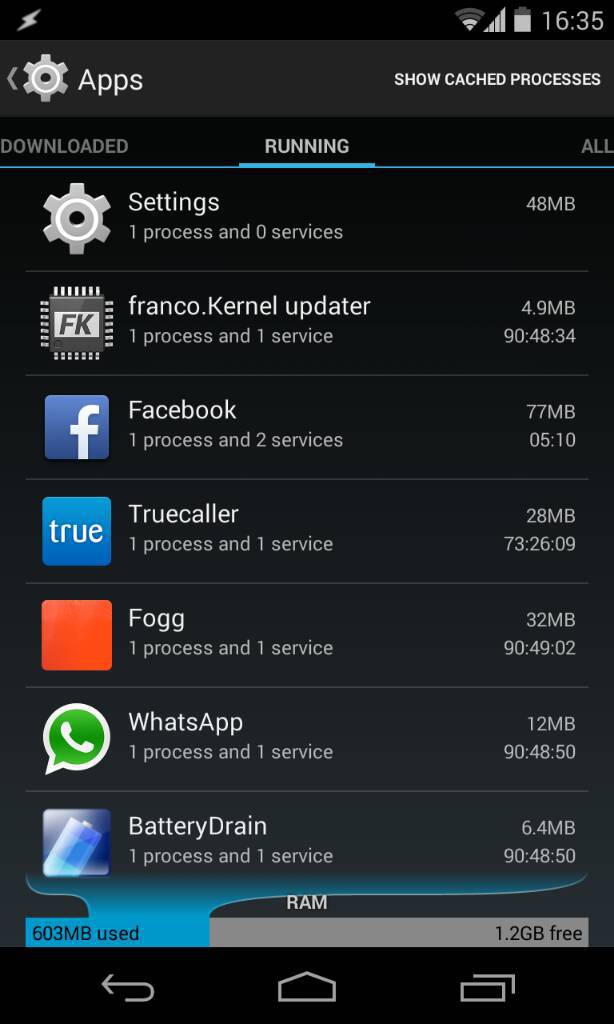Switch to the Downloaded tab
This screenshot has width=614, height=1024.
coord(65,146)
